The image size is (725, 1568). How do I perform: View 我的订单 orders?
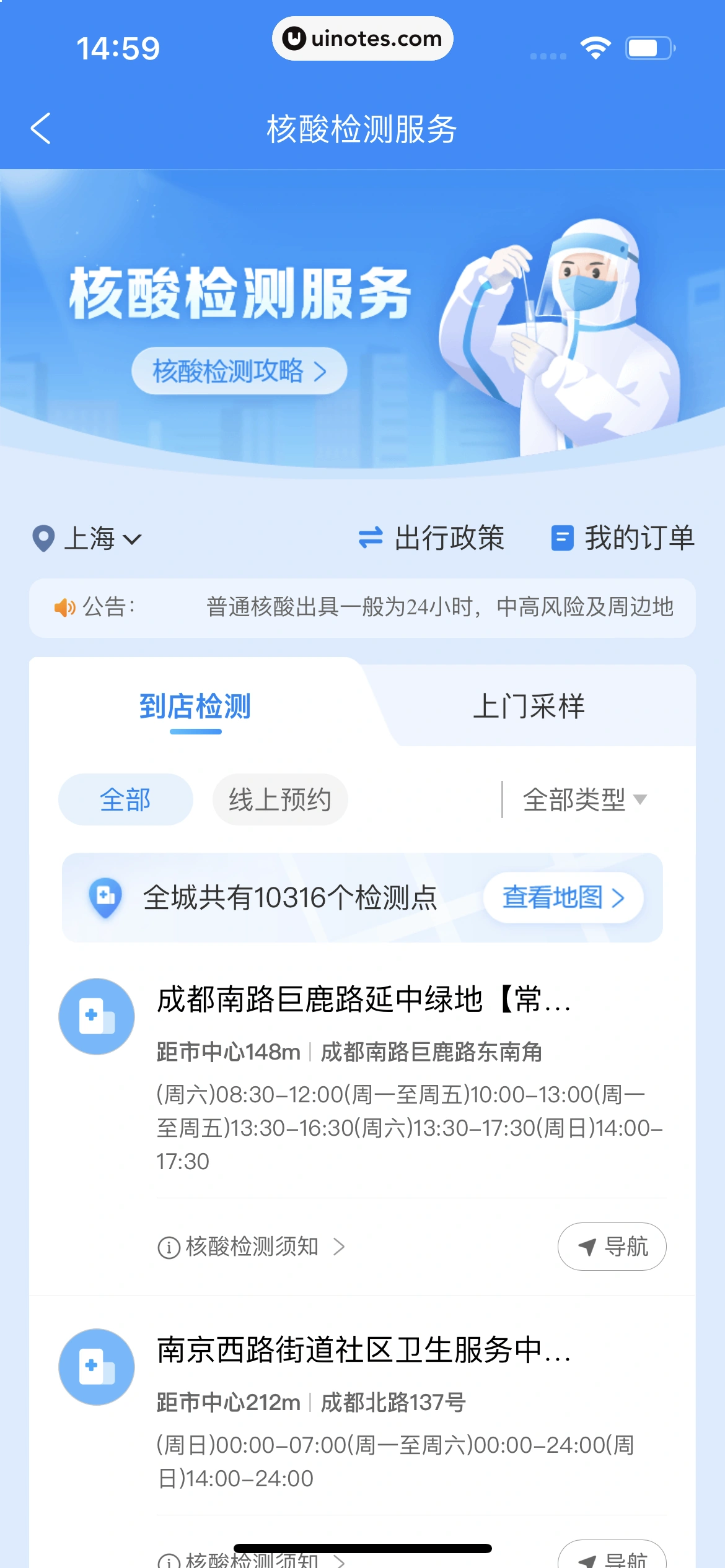click(623, 538)
